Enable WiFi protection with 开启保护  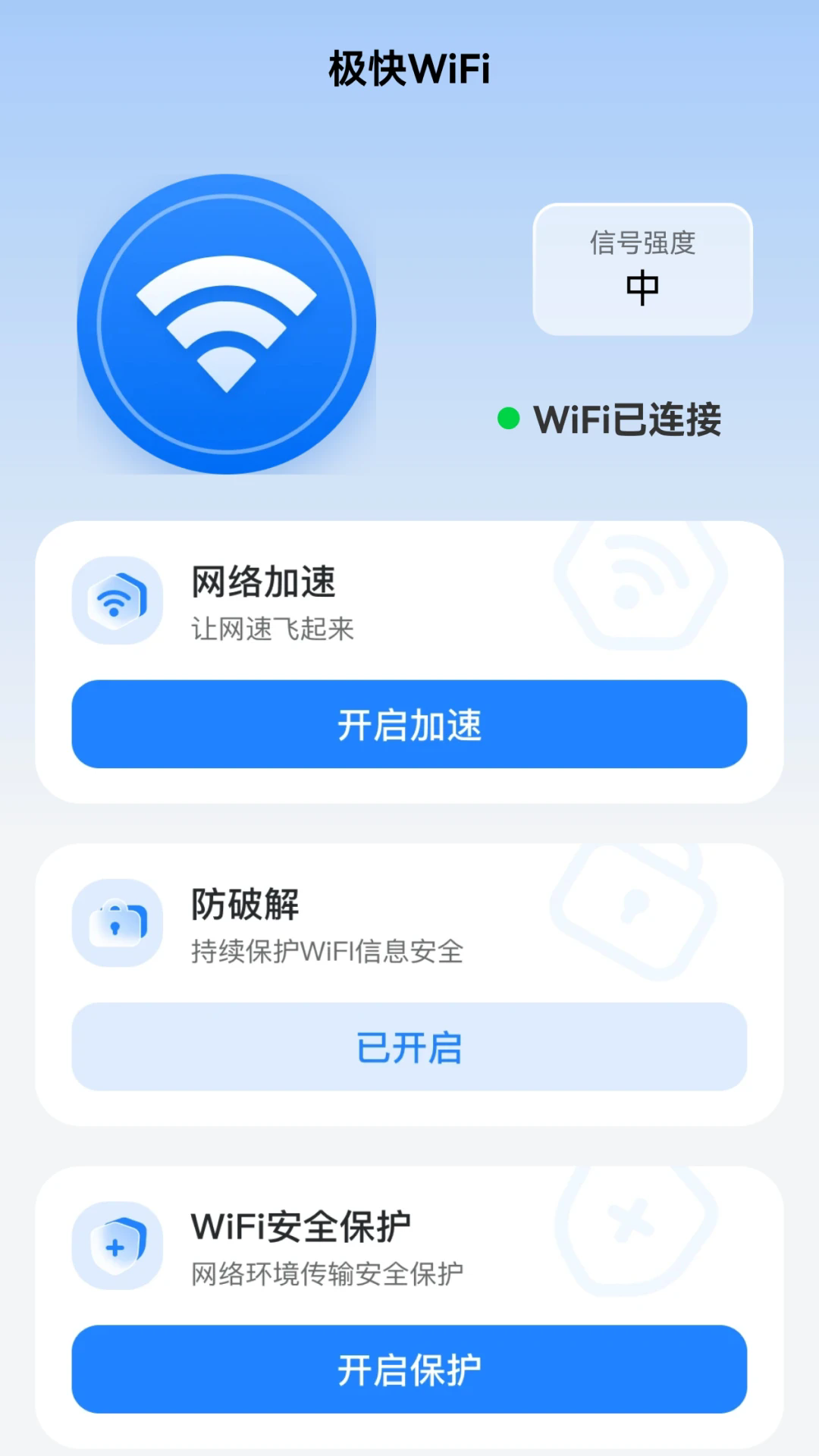(x=409, y=1370)
